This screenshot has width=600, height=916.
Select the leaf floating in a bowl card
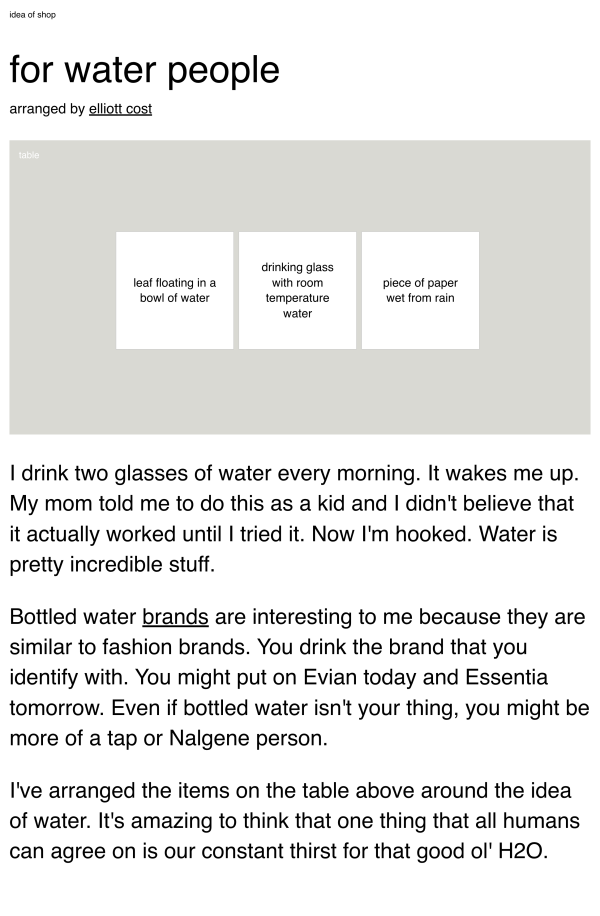click(174, 290)
